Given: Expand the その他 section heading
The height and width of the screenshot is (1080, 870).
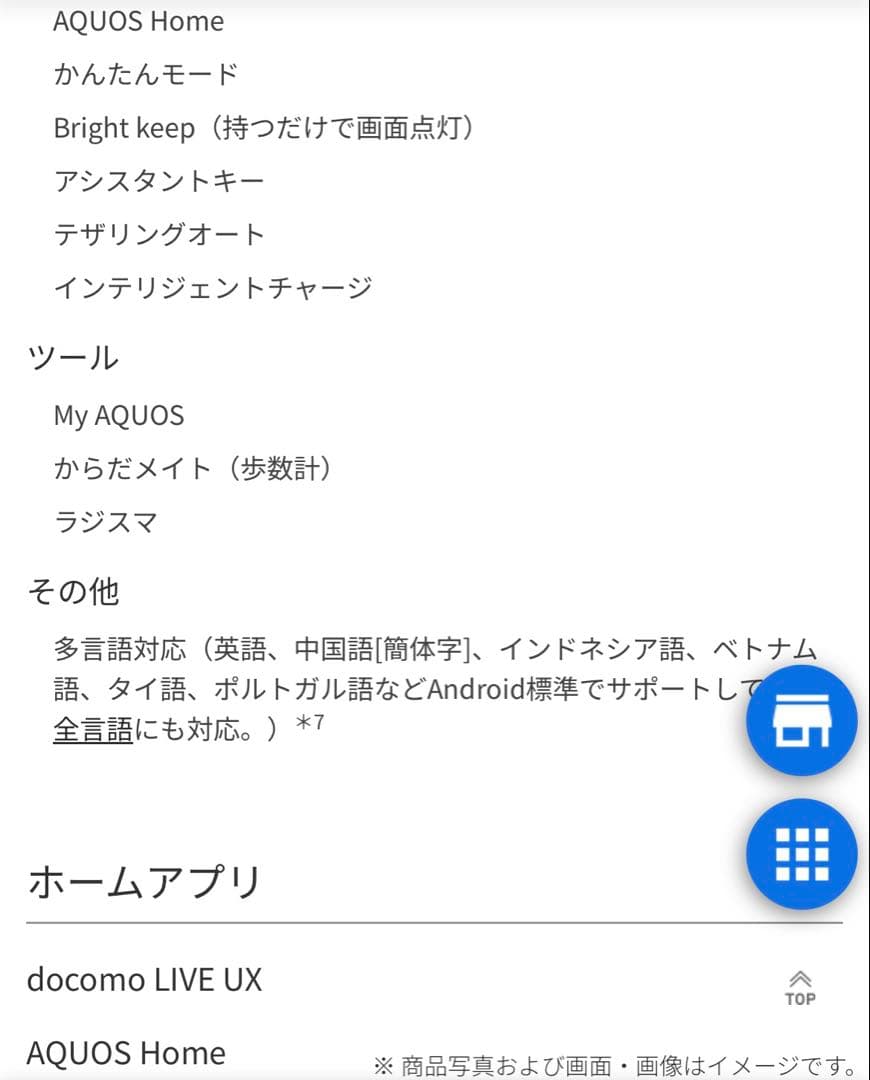Looking at the screenshot, I should point(72,591).
